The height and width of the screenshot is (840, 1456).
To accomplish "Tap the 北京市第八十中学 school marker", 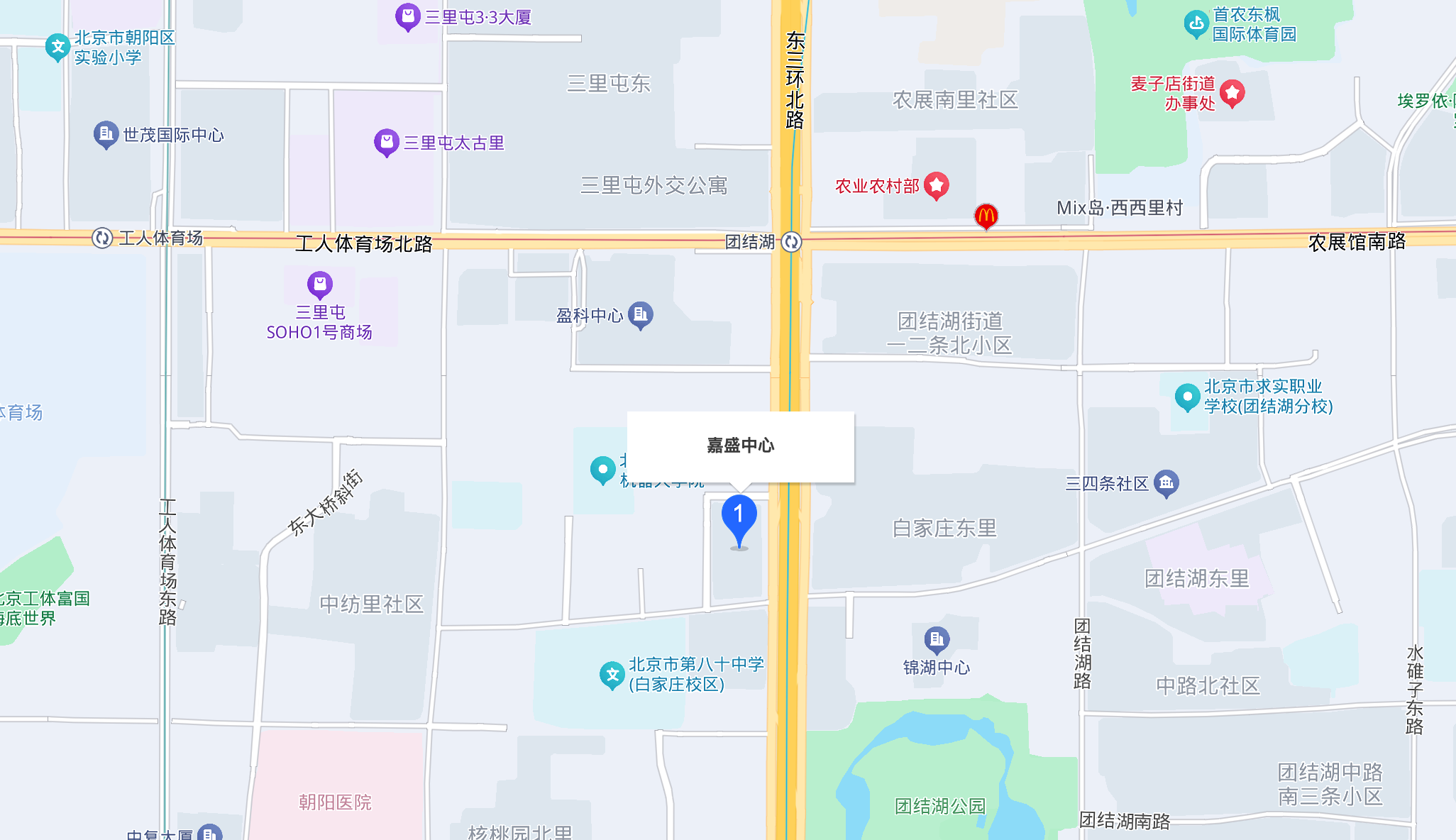I will tap(612, 675).
